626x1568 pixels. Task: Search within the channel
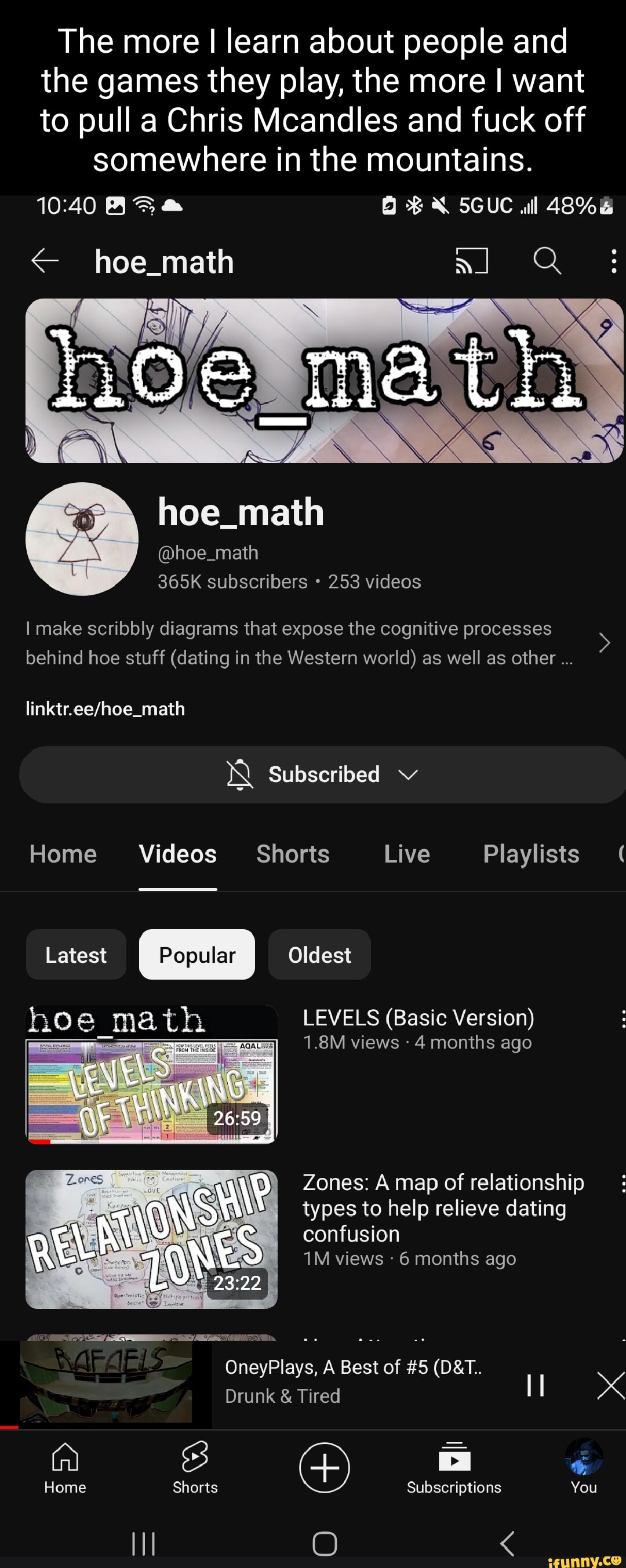point(547,261)
